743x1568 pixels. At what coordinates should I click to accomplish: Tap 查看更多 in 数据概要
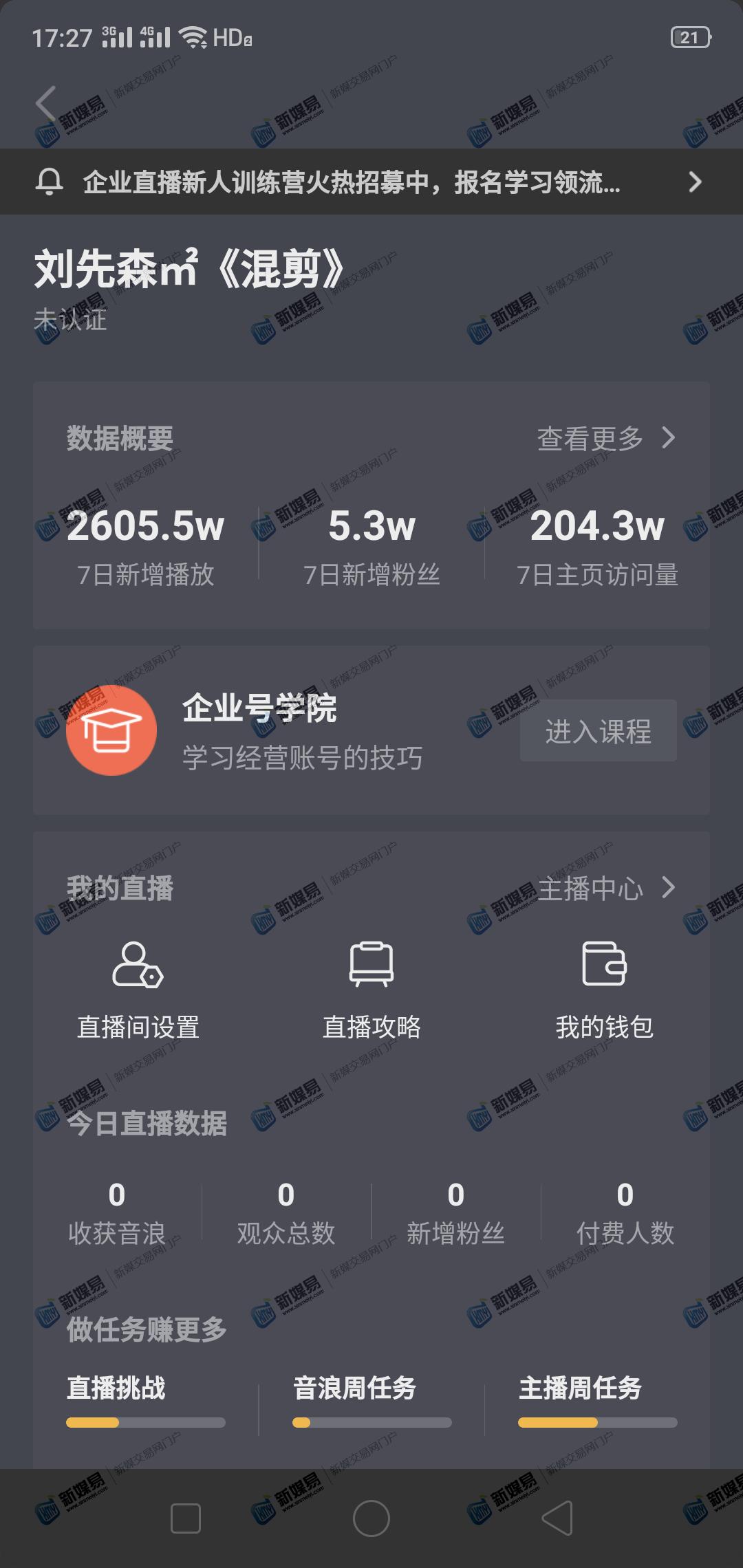pos(605,438)
